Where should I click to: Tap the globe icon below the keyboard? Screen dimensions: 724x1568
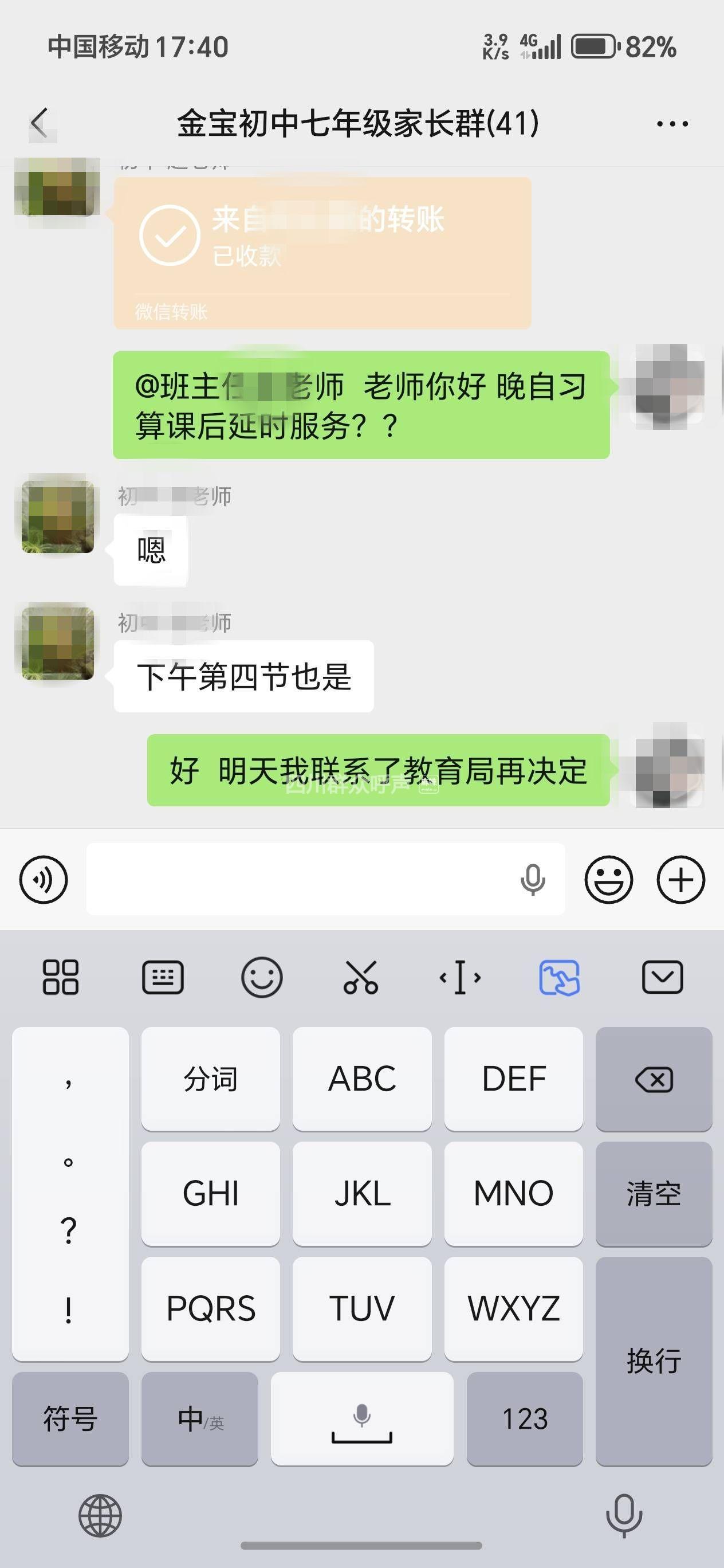point(100,1516)
